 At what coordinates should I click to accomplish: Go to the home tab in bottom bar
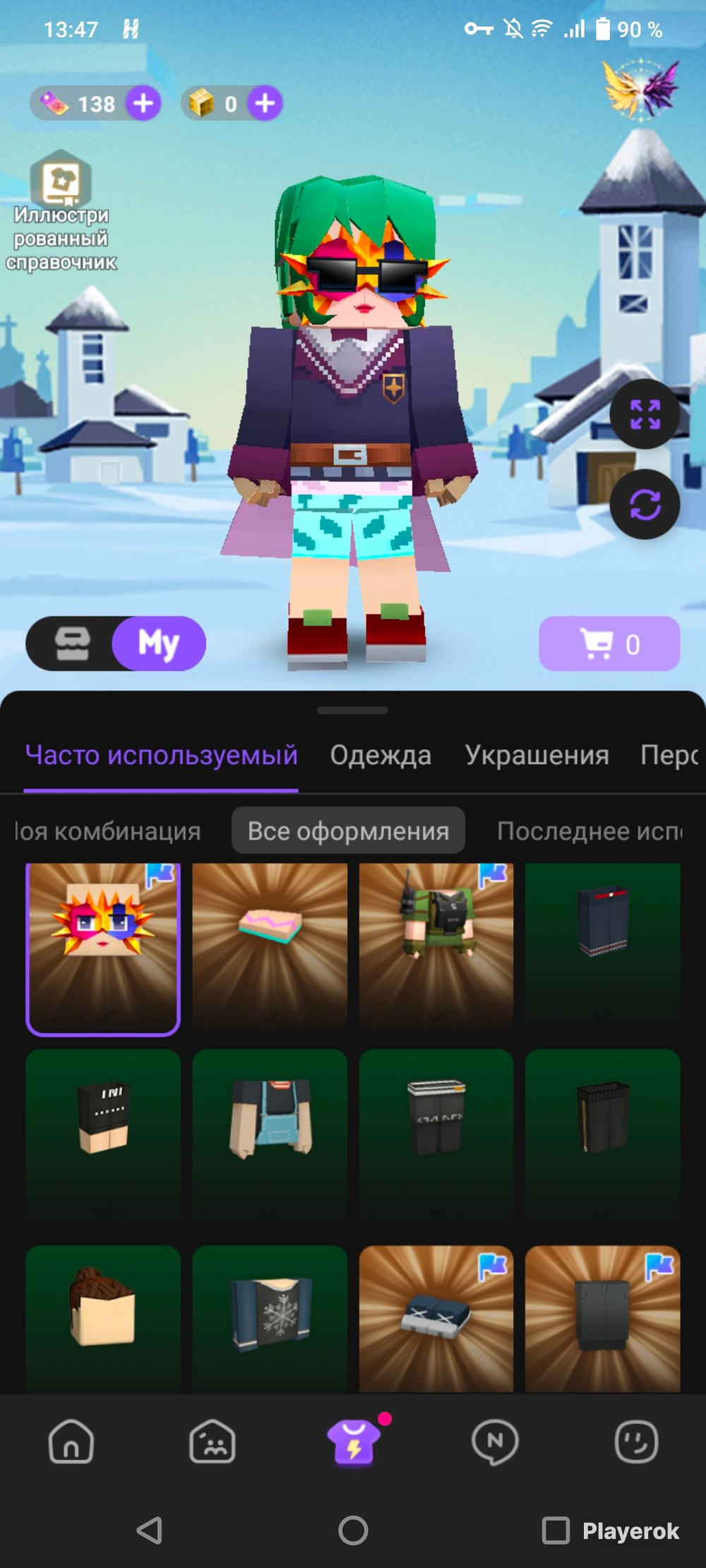pyautogui.click(x=71, y=1442)
